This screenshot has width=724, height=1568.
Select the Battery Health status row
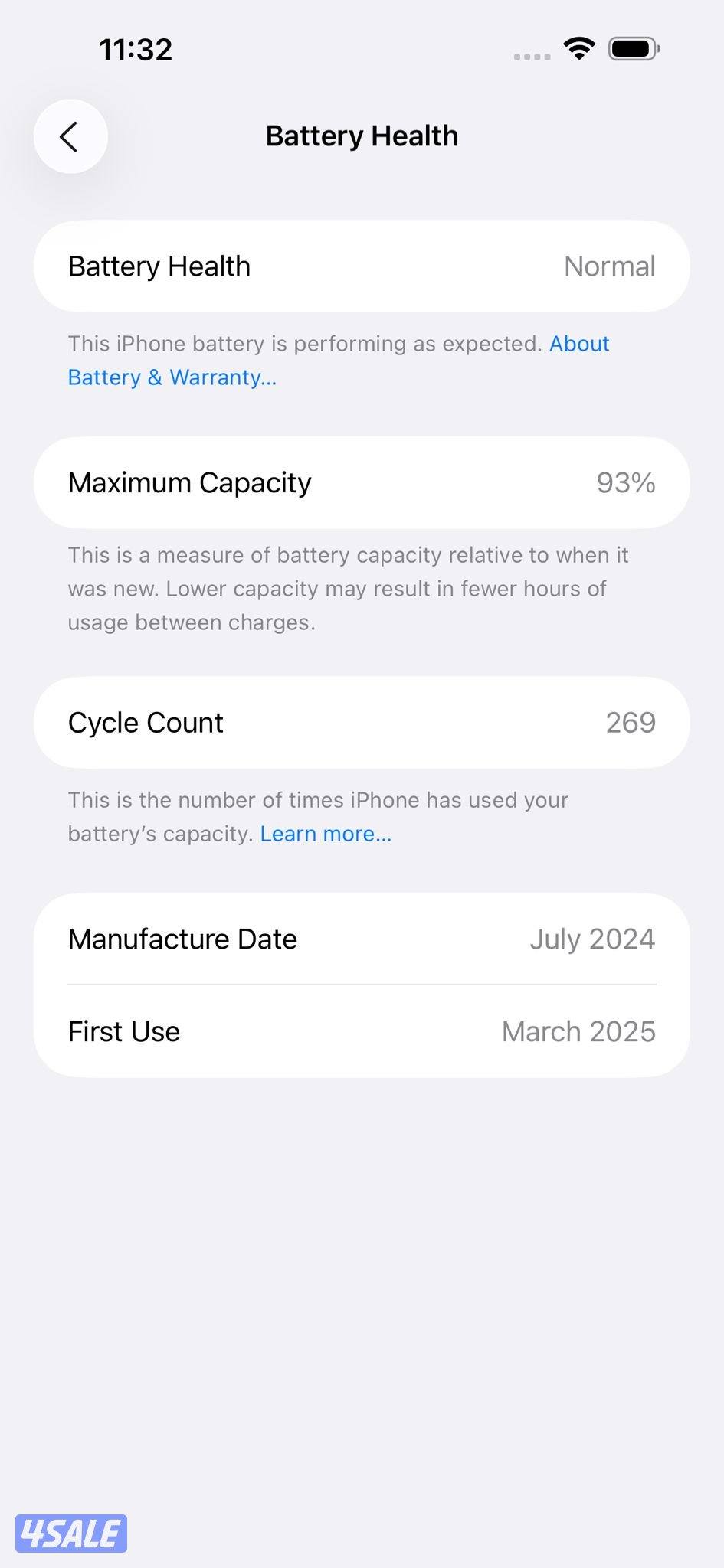[362, 266]
